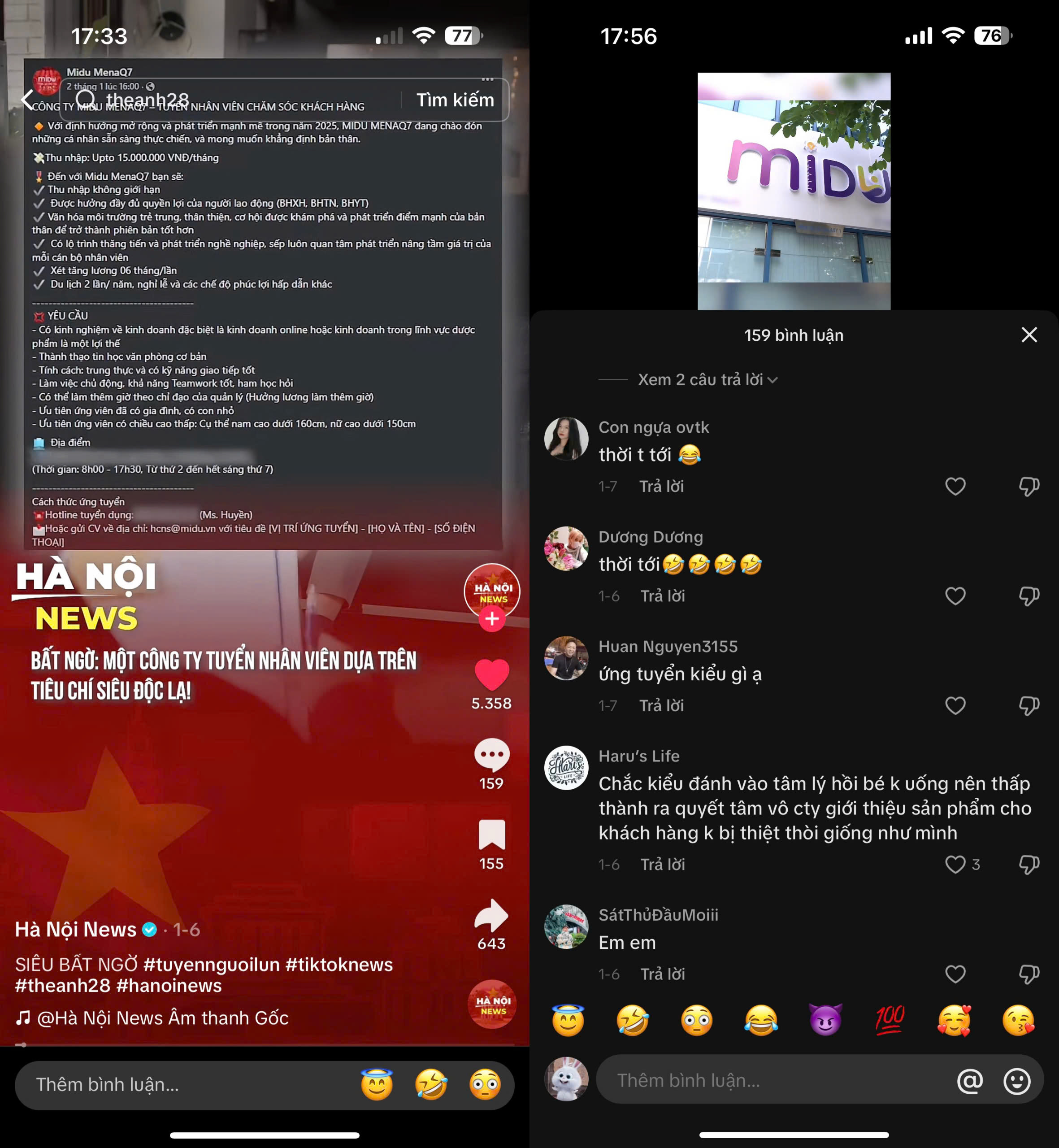Bookmark the video showing 155 saves

tap(492, 835)
